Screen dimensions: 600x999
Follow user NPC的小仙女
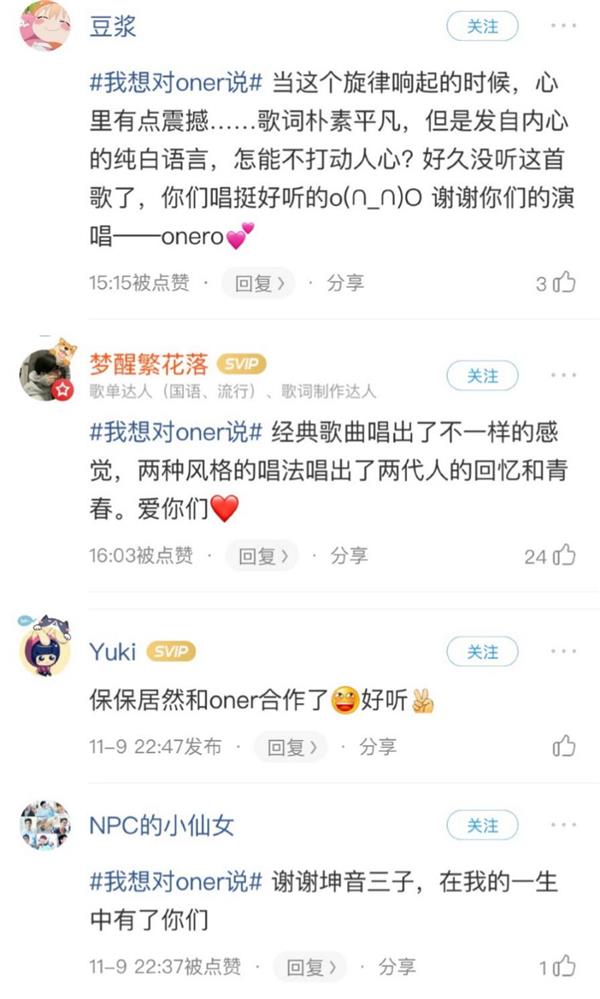tap(482, 826)
